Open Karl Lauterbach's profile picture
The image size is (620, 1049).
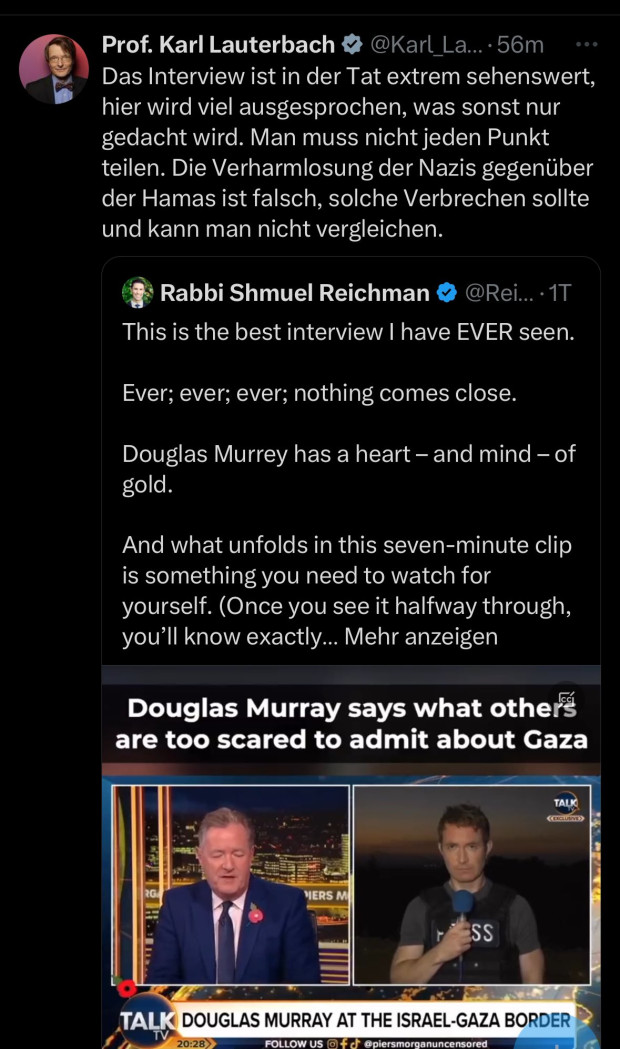[x=54, y=69]
